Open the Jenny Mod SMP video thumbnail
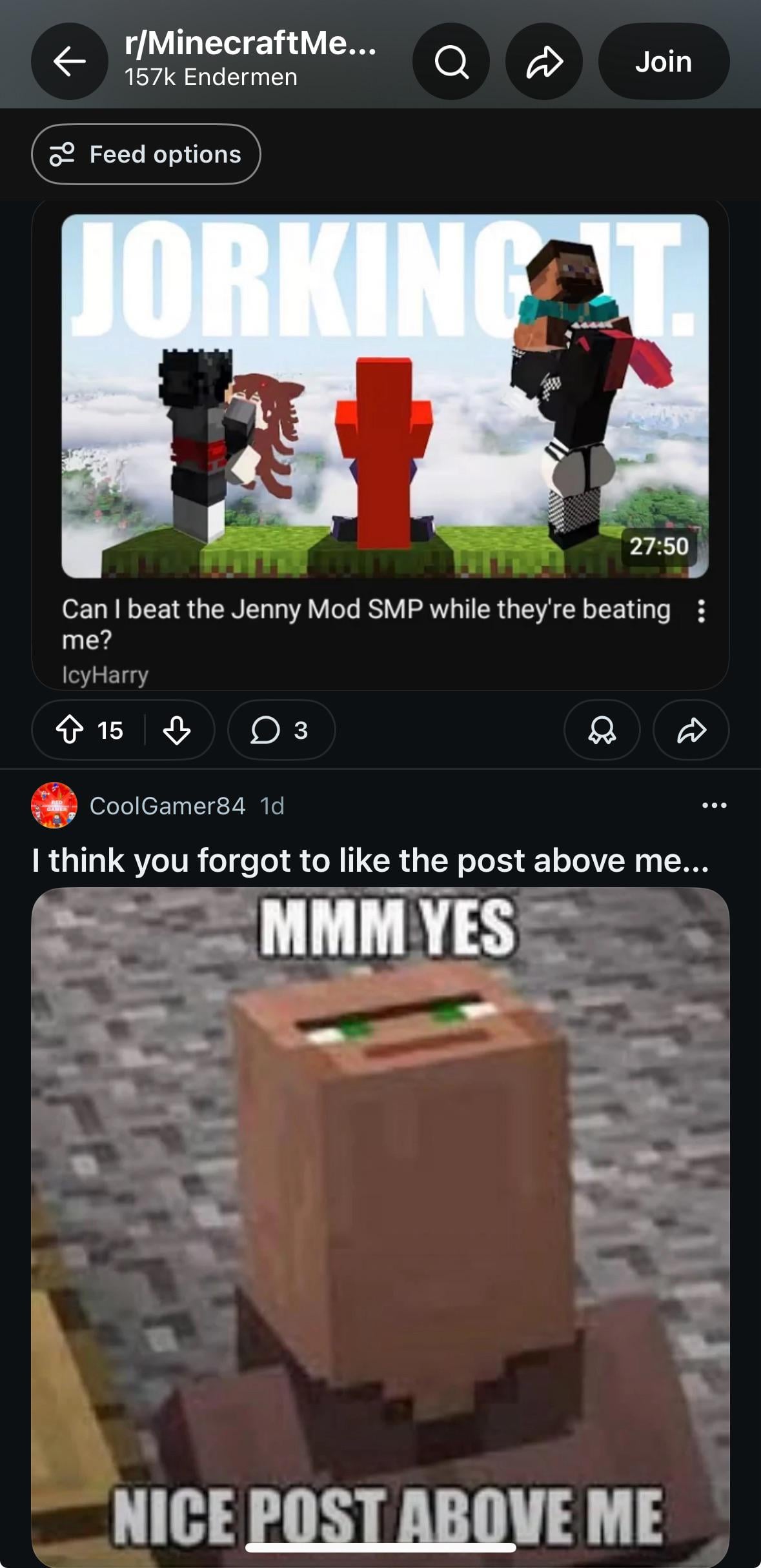761x1568 pixels. point(385,396)
